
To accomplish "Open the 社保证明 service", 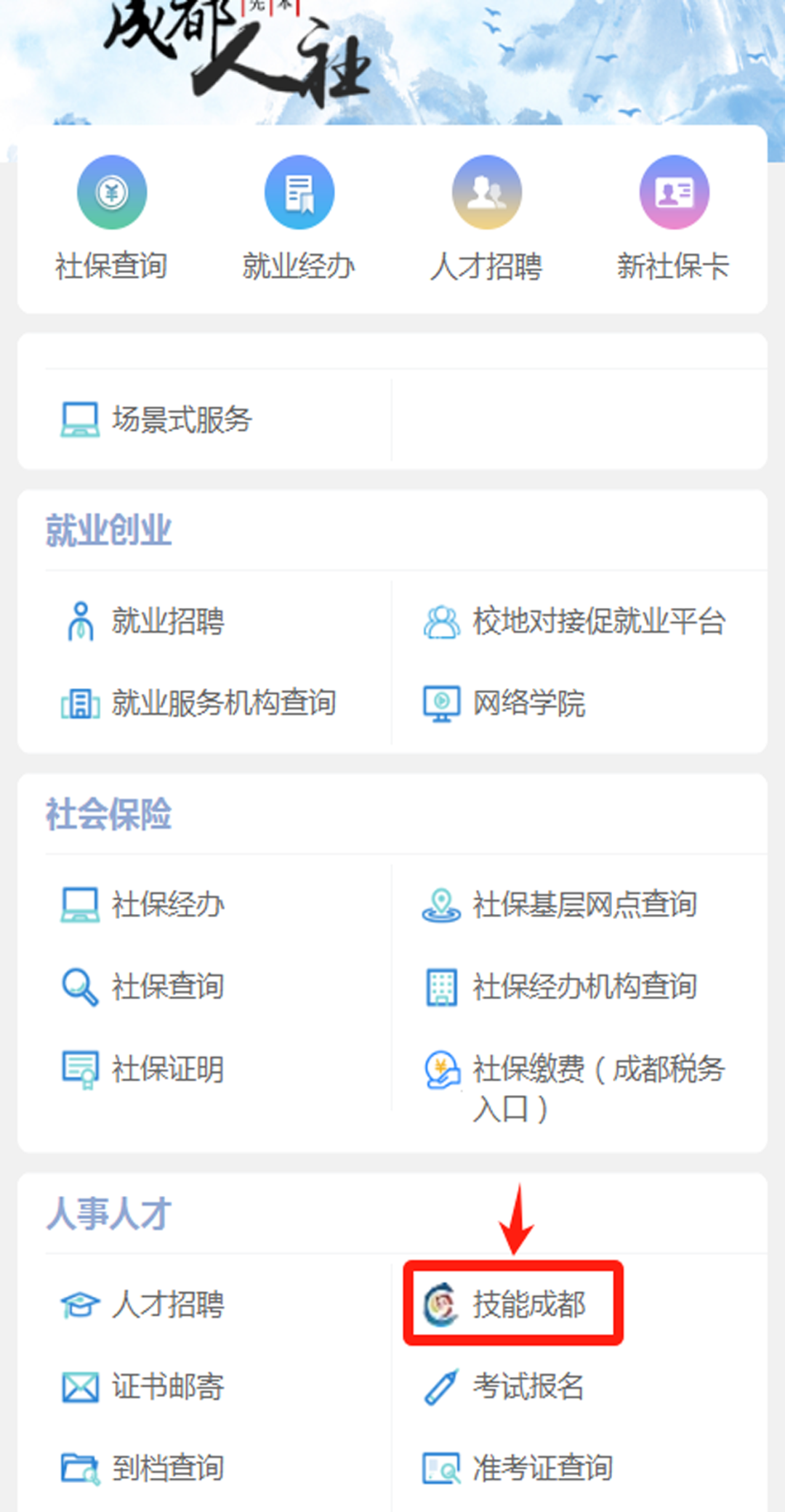I will 167,1068.
